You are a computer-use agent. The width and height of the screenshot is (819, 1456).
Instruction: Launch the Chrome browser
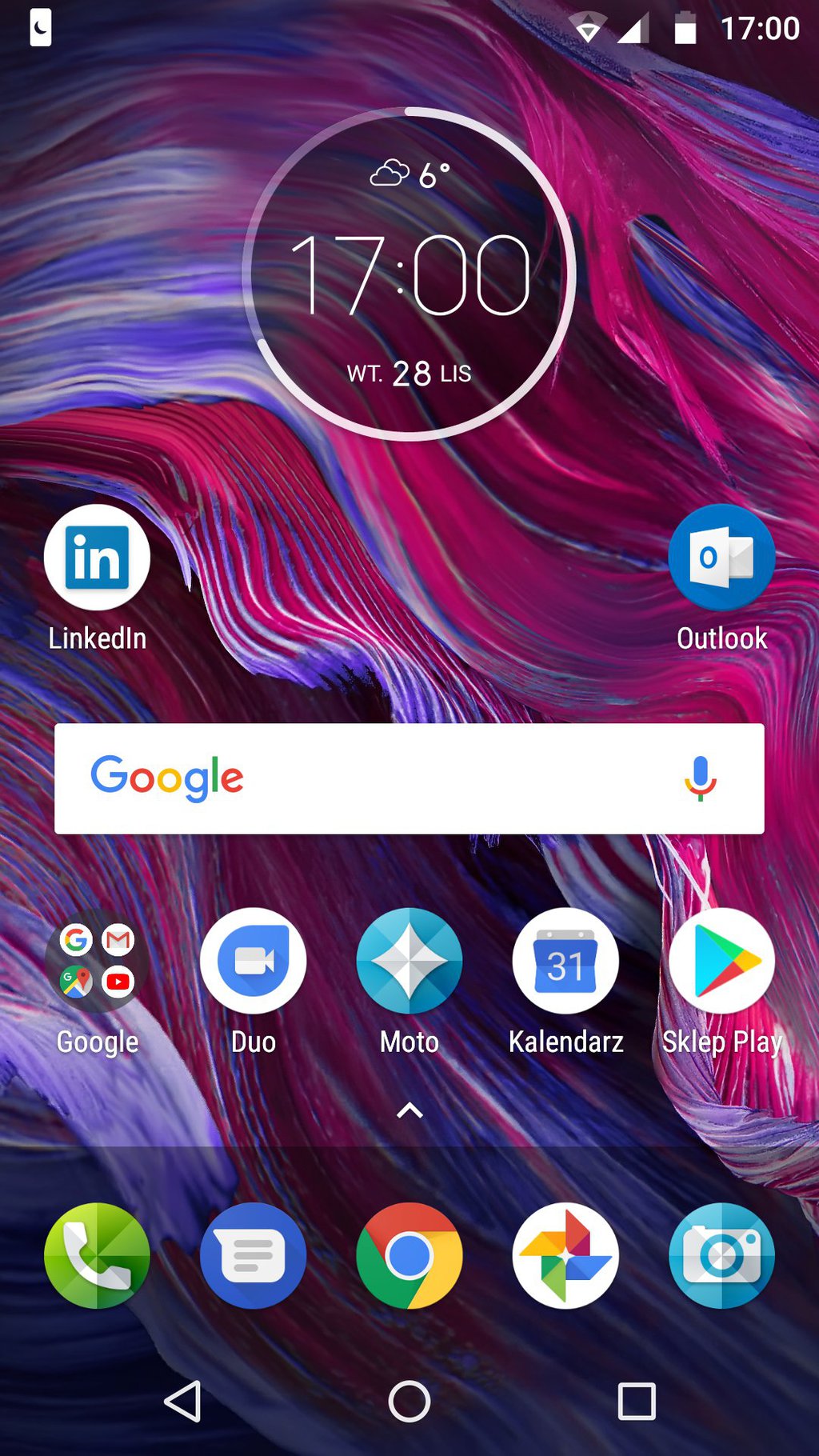pyautogui.click(x=409, y=1255)
